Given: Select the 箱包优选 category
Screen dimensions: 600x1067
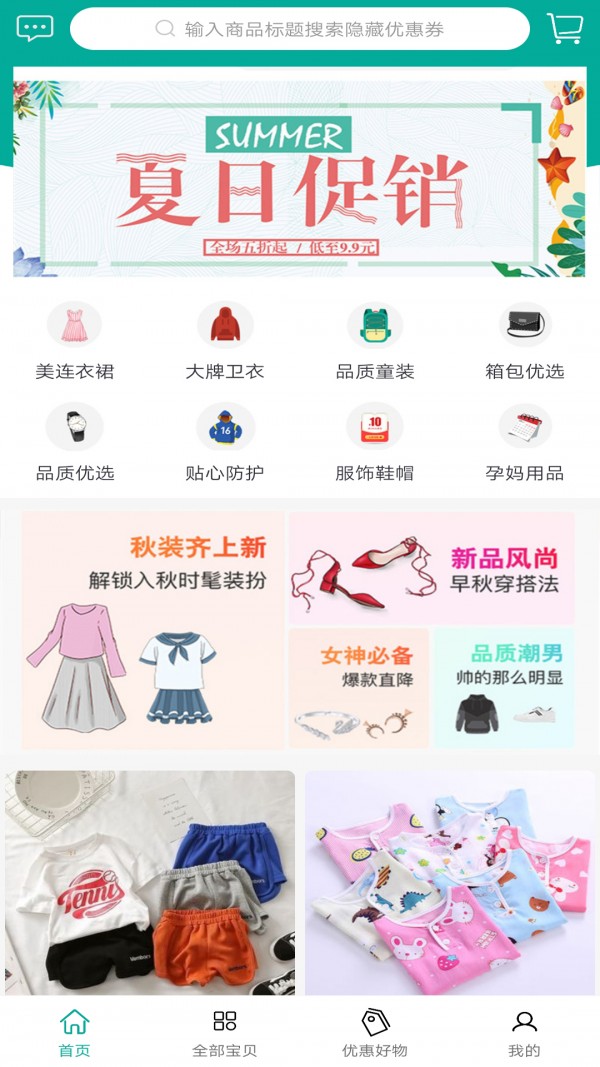Looking at the screenshot, I should point(525,340).
